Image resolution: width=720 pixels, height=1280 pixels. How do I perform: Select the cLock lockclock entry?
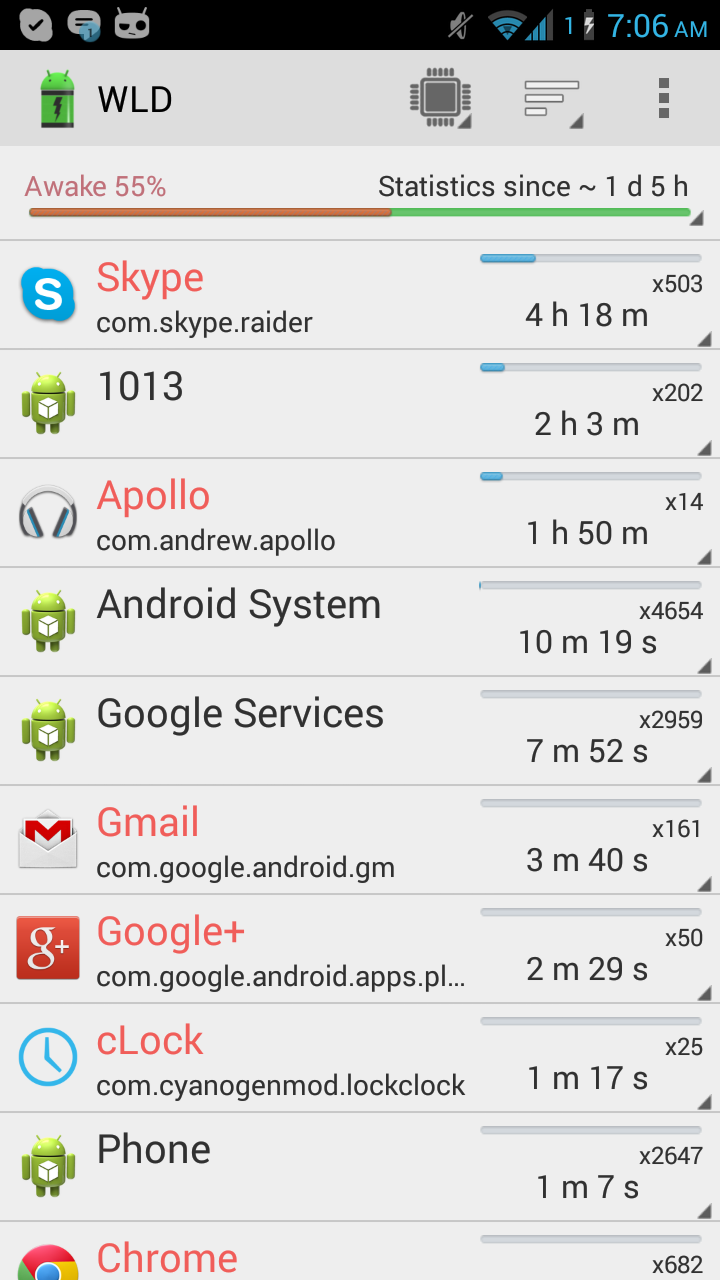(360, 1058)
